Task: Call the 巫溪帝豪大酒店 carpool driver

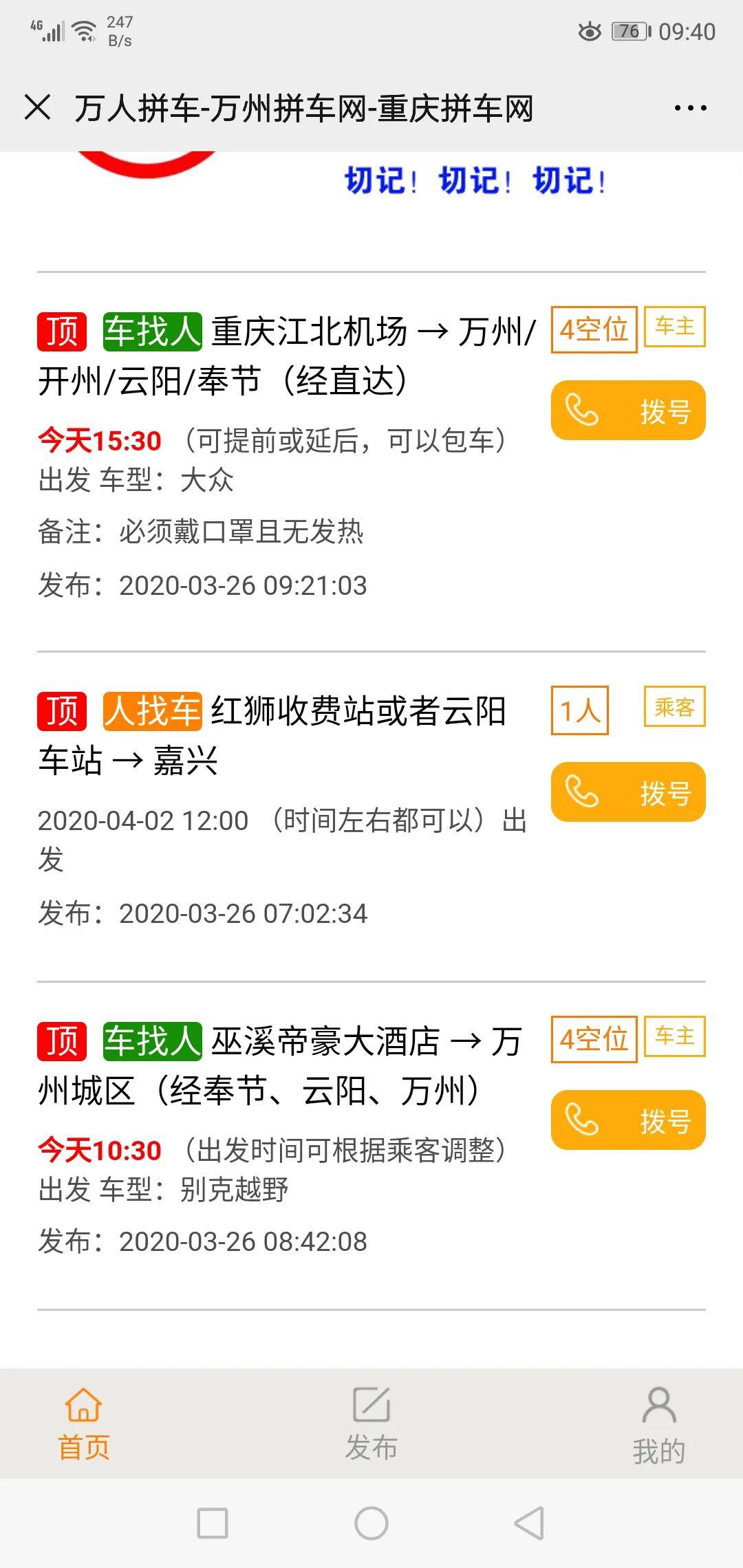Action: (627, 1120)
